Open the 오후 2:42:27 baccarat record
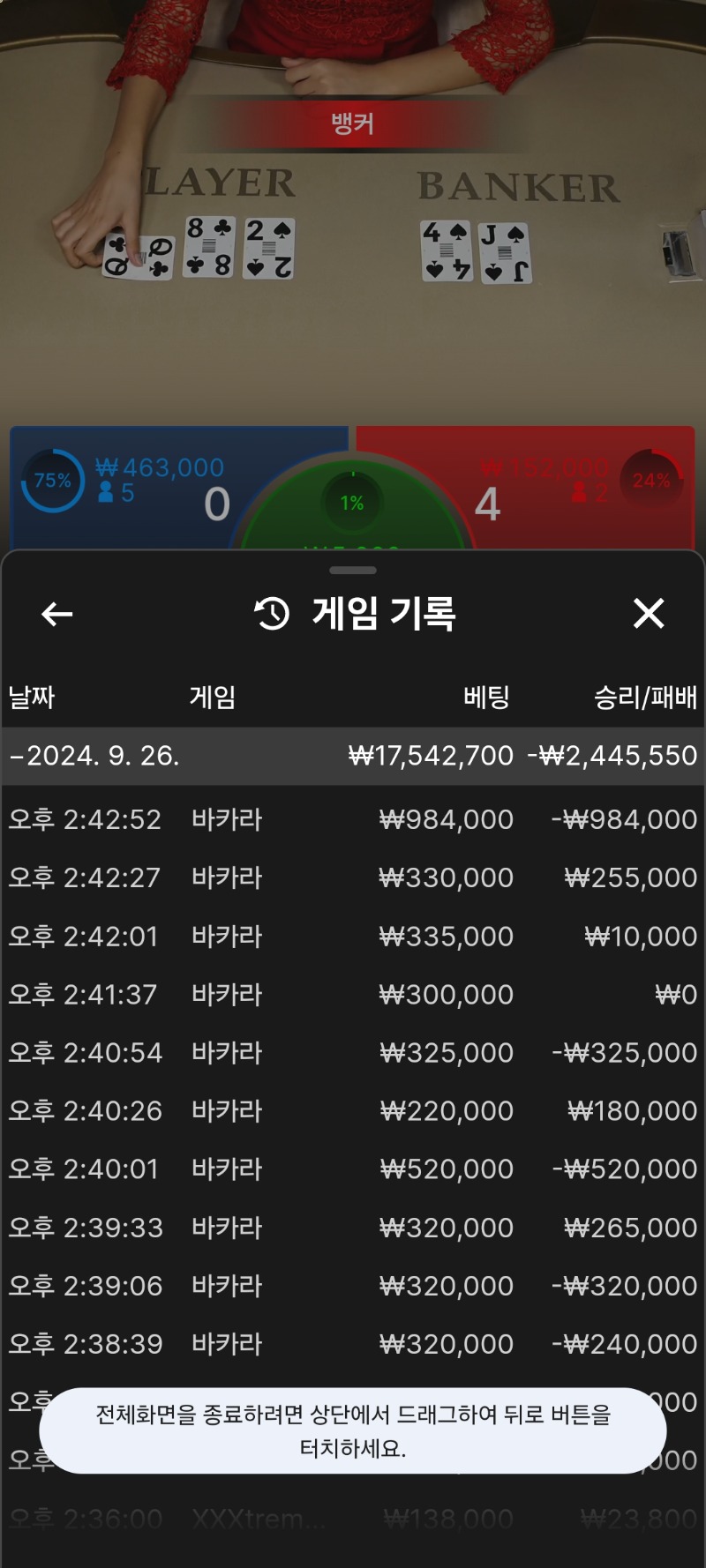 [353, 877]
